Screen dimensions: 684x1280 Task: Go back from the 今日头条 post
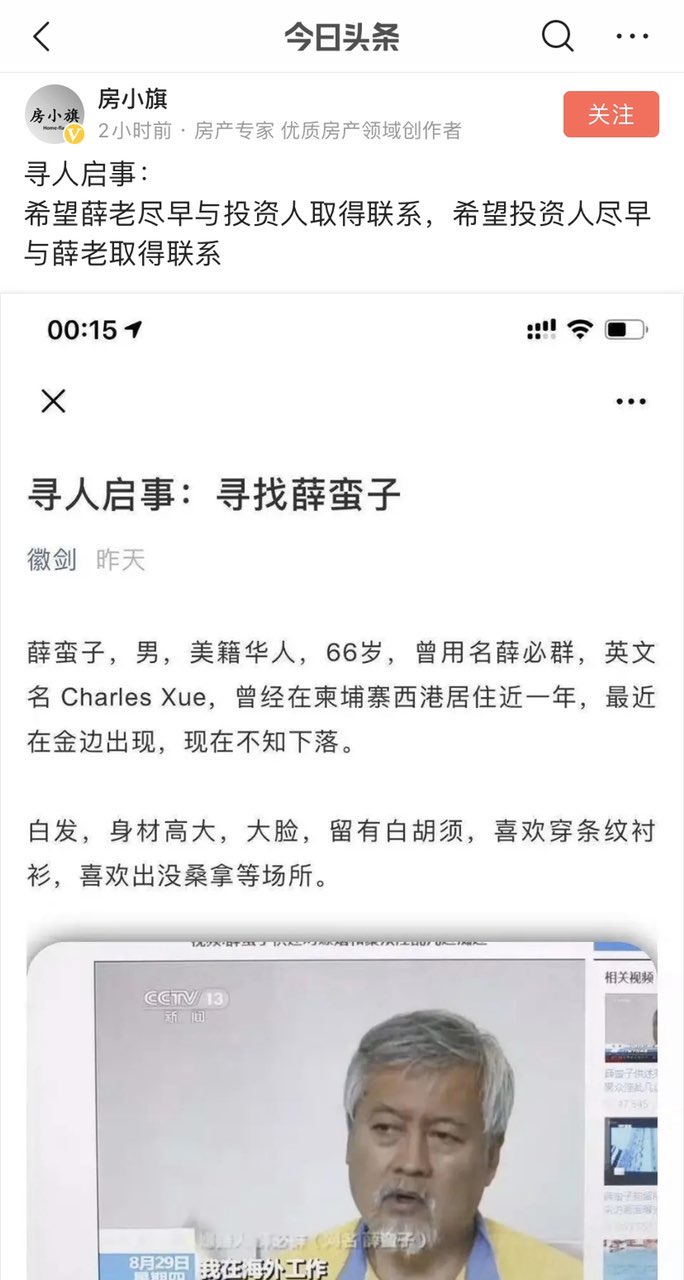pos(41,37)
